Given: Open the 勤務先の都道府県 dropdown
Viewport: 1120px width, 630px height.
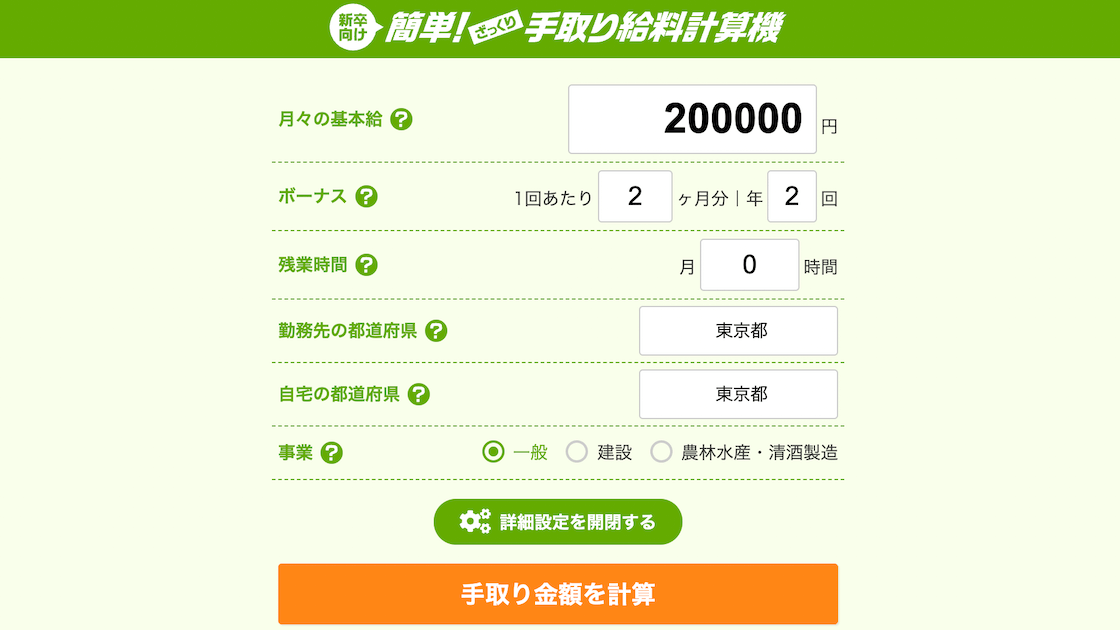Looking at the screenshot, I should pyautogui.click(x=738, y=331).
